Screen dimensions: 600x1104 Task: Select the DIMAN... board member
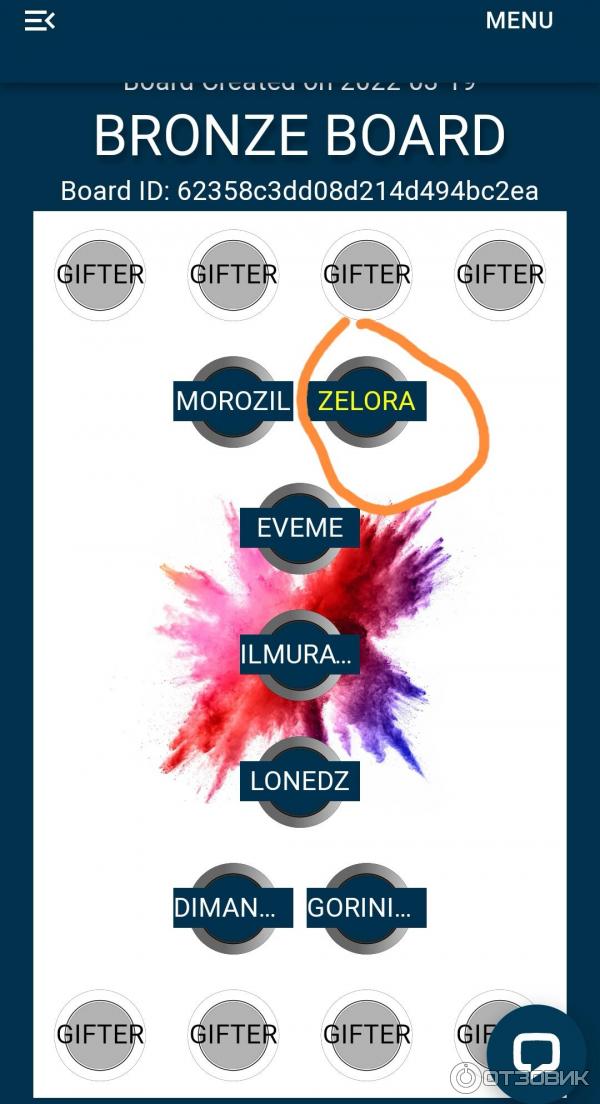pos(233,908)
